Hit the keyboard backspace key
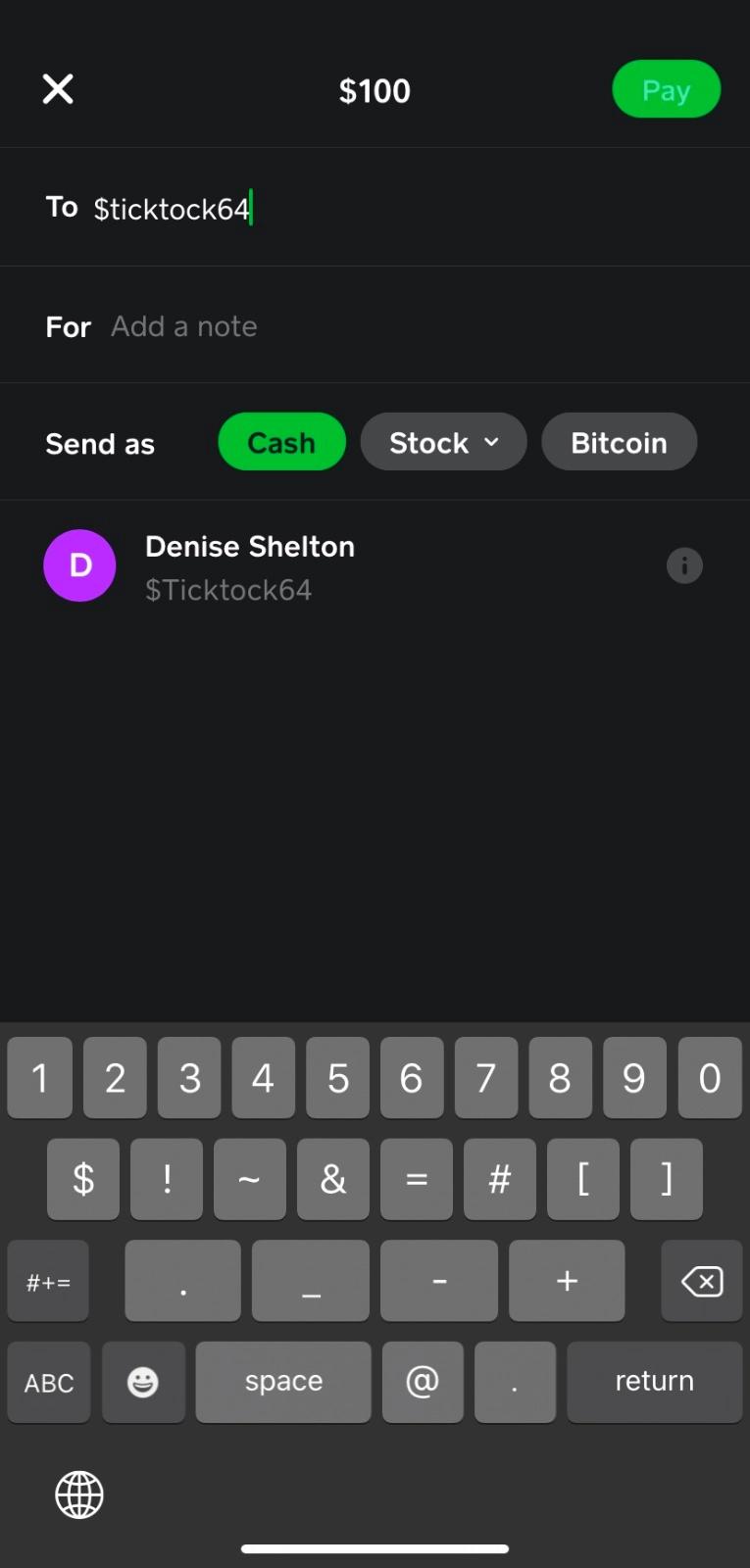 pos(702,1281)
